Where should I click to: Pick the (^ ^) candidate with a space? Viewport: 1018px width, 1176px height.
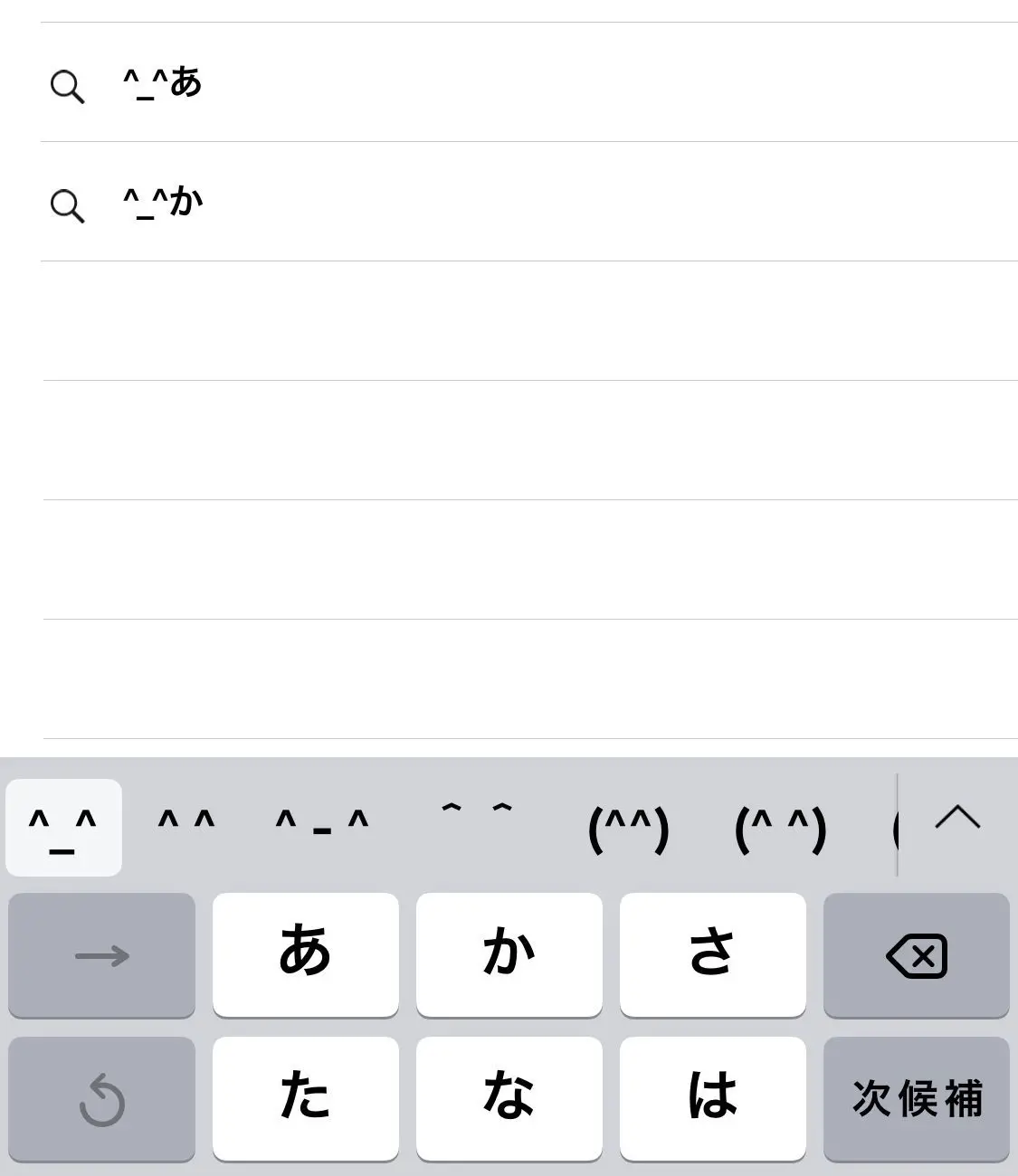(780, 829)
